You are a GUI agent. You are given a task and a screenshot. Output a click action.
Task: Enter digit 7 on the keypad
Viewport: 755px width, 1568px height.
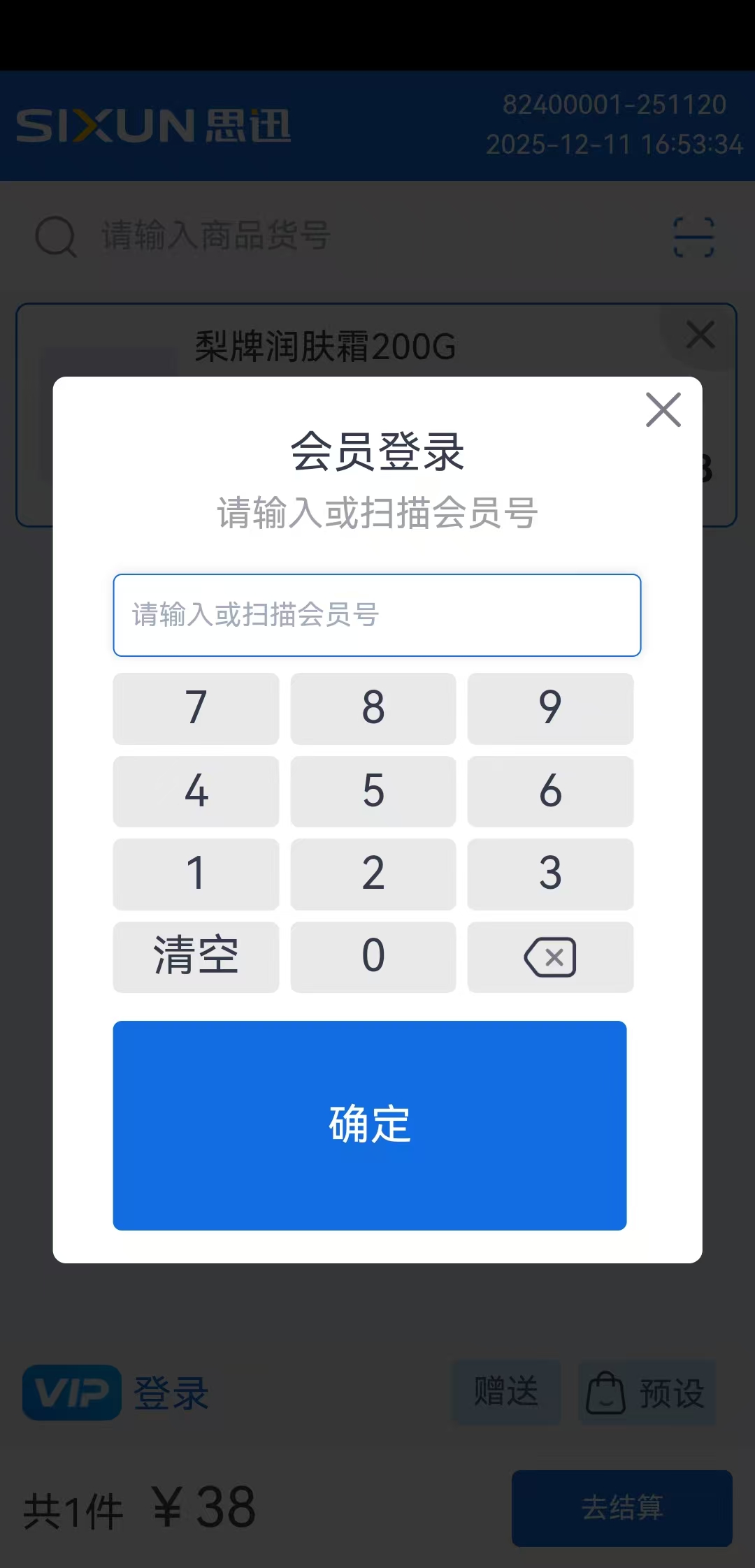click(196, 708)
